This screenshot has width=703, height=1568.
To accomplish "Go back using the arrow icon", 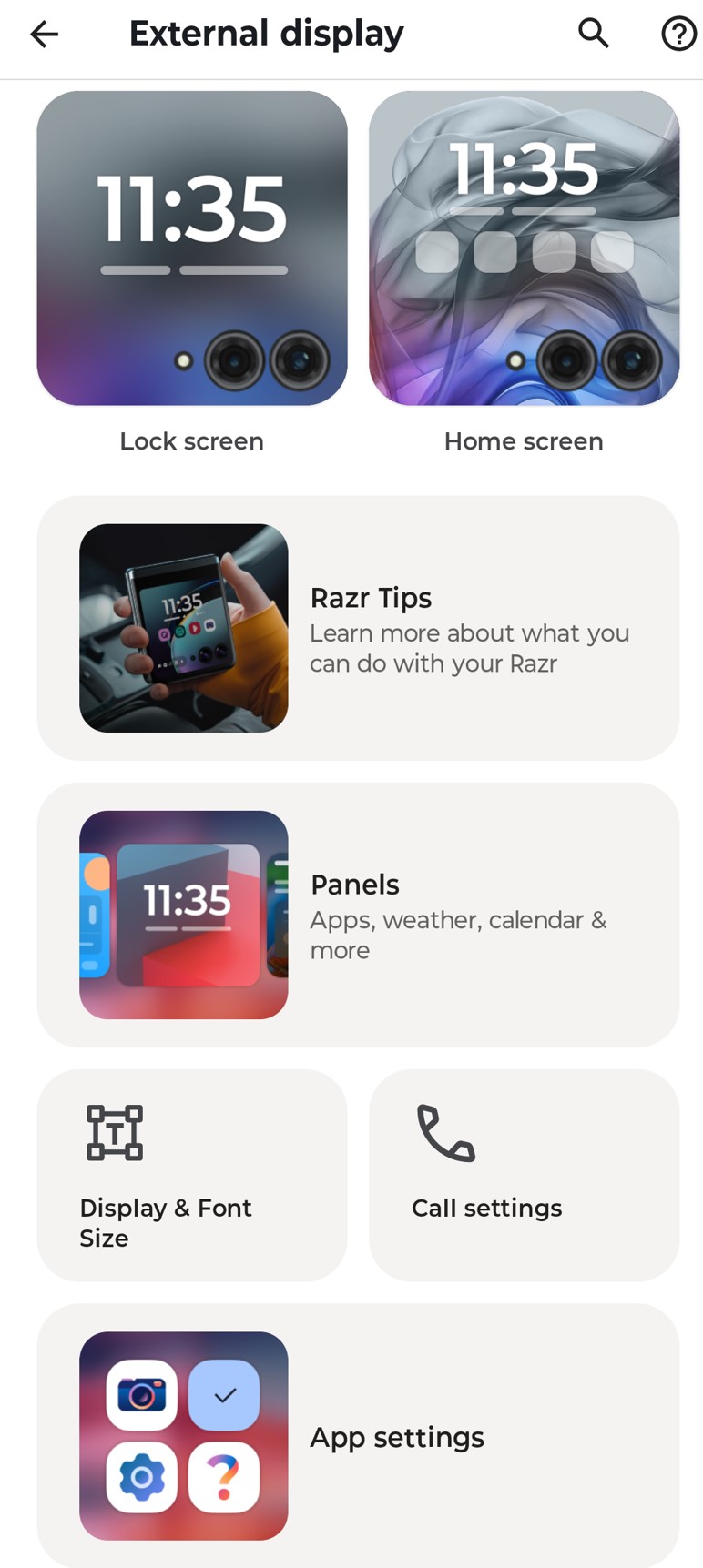I will click(44, 35).
